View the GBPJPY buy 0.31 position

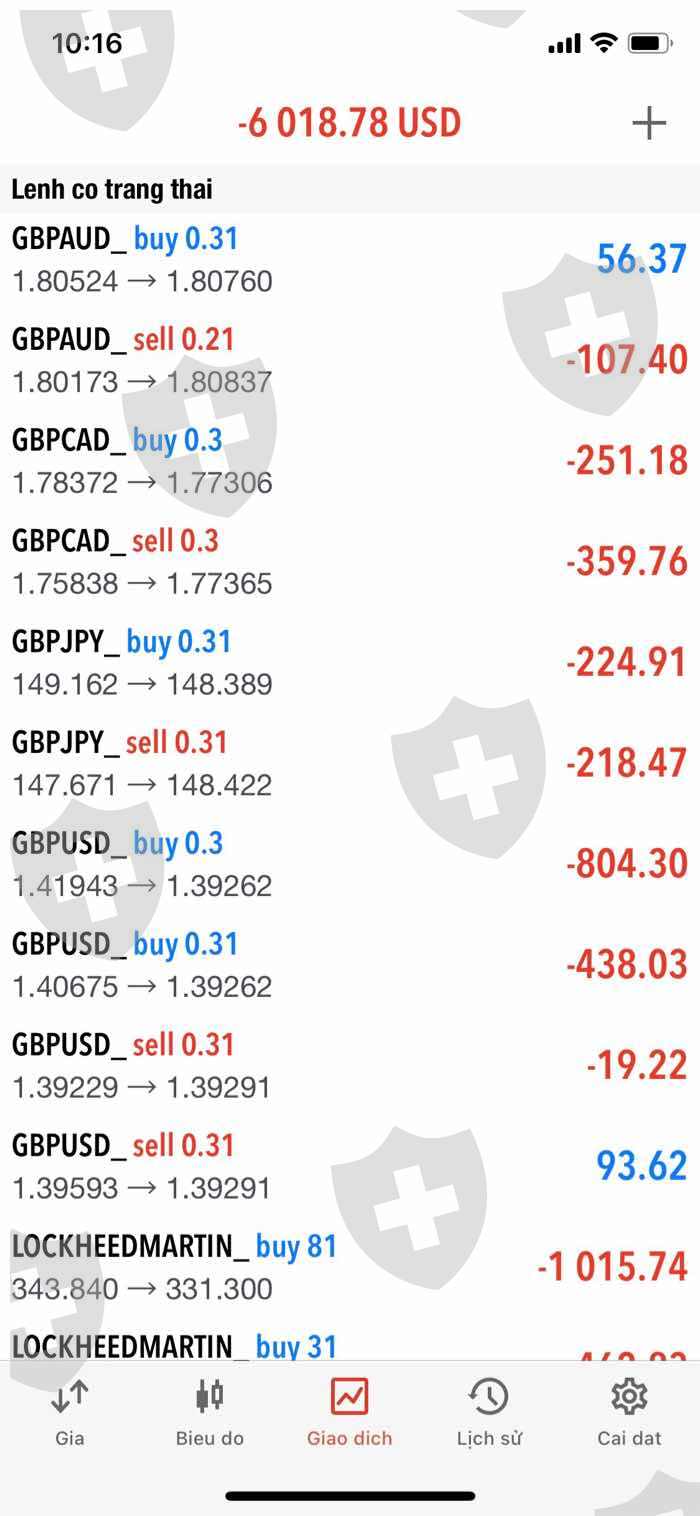click(349, 663)
